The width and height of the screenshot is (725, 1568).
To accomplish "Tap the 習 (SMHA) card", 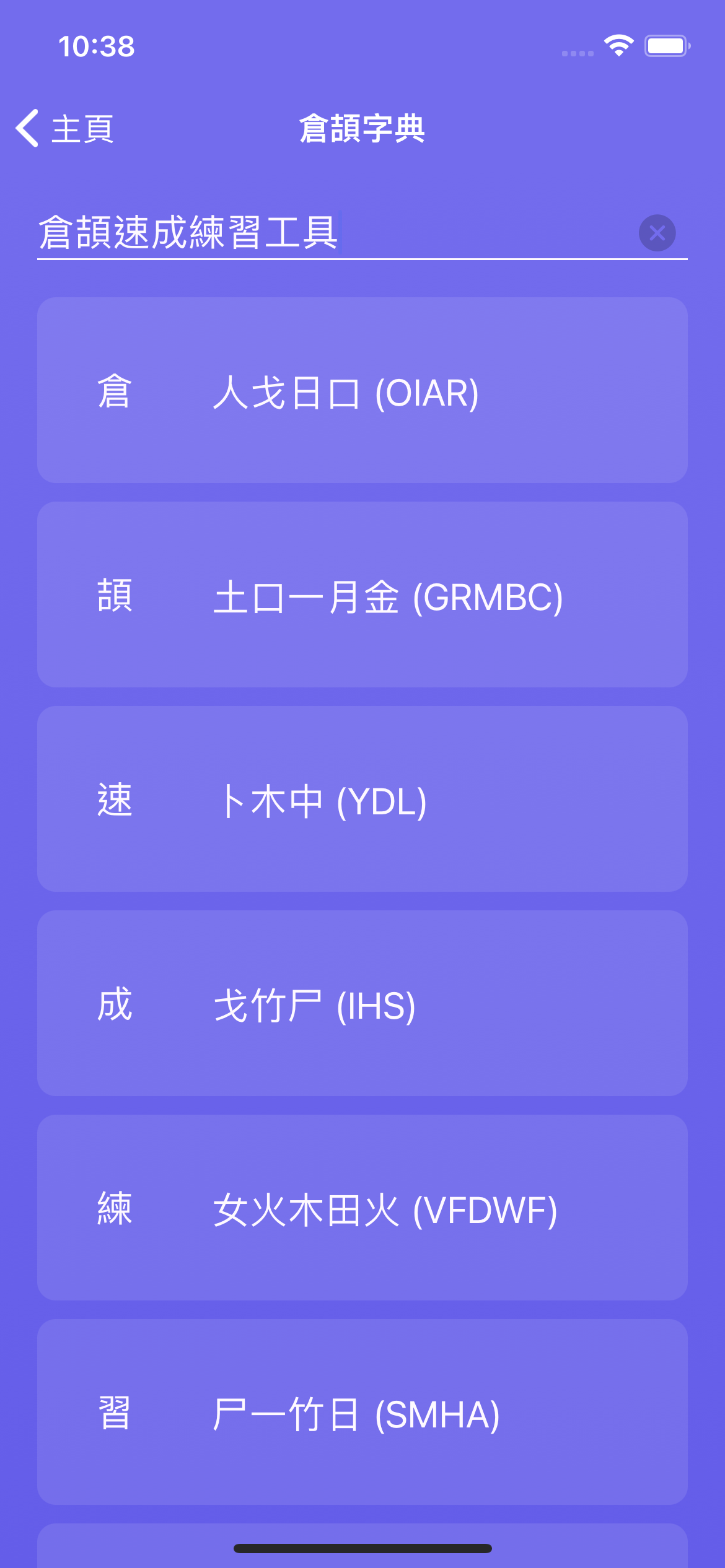I will (x=362, y=1412).
